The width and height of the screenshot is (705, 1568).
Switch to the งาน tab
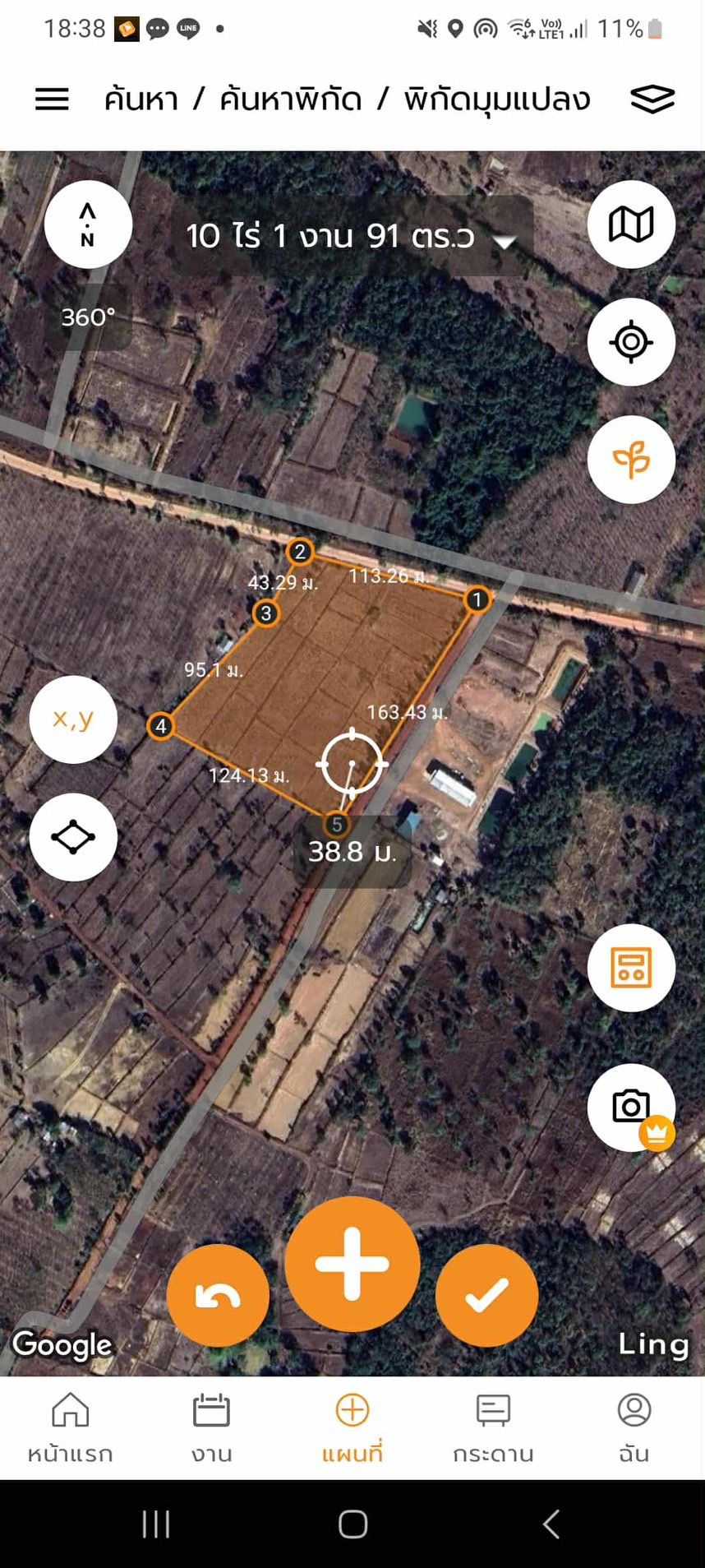point(211,1428)
